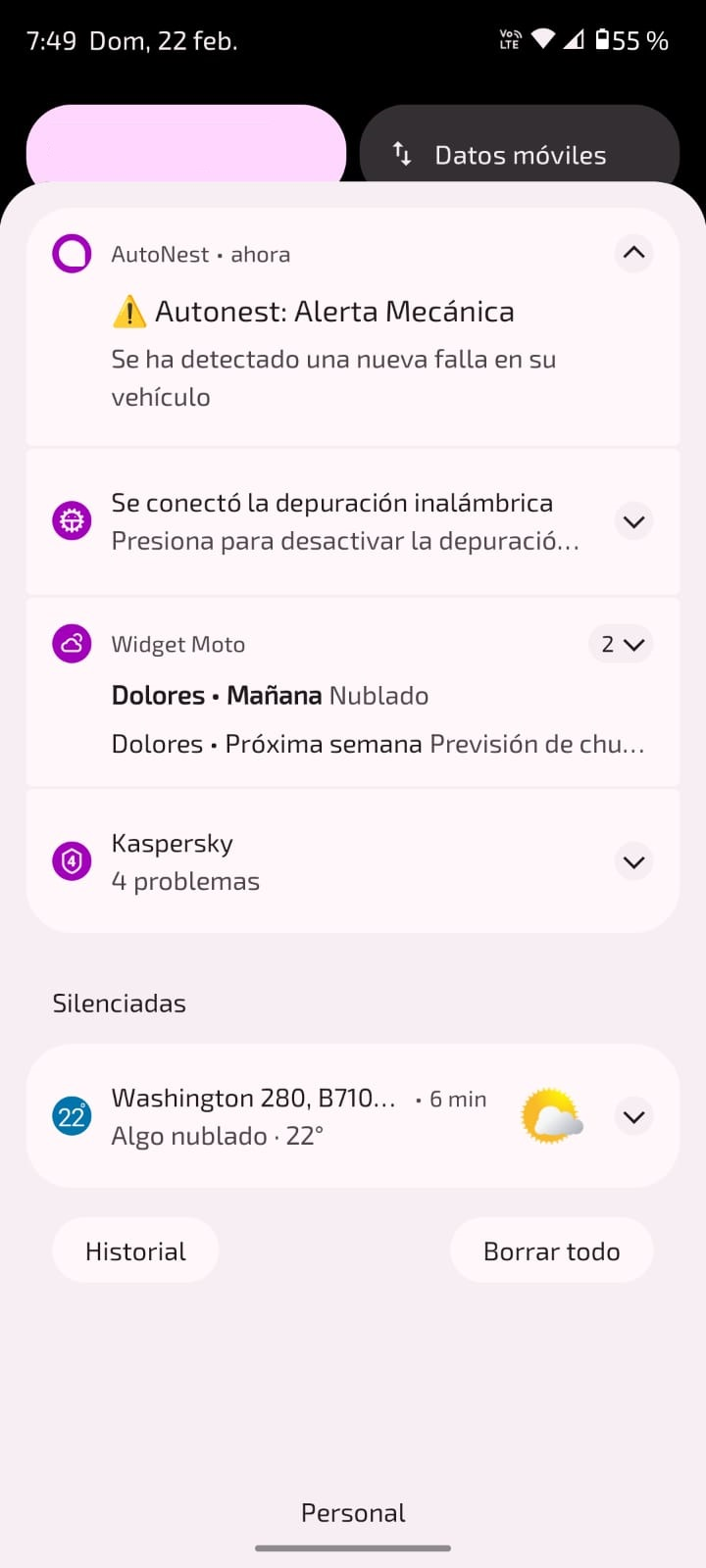
Task: Expand the Widget Moto notification group
Action: point(621,644)
